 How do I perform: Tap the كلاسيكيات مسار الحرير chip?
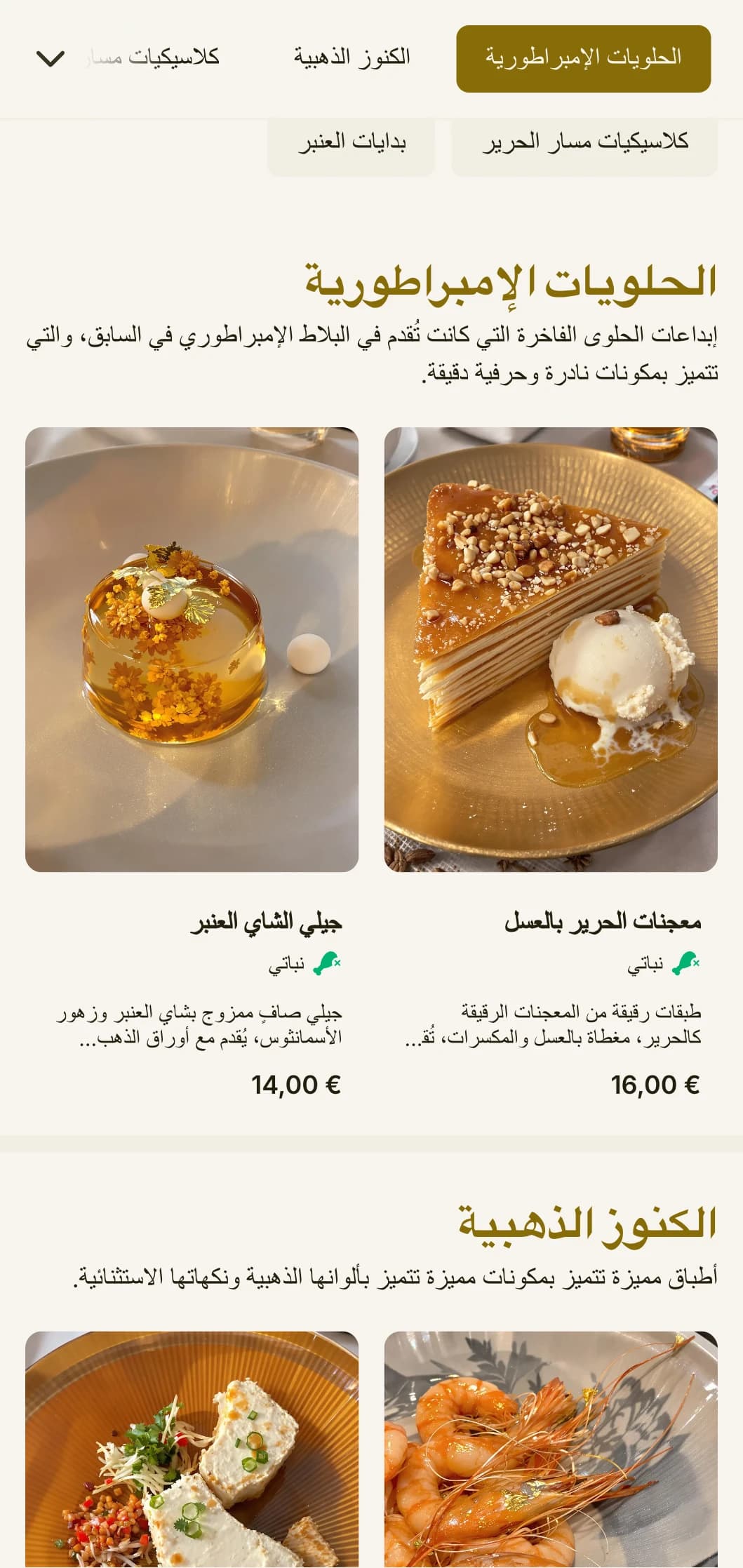(x=584, y=143)
